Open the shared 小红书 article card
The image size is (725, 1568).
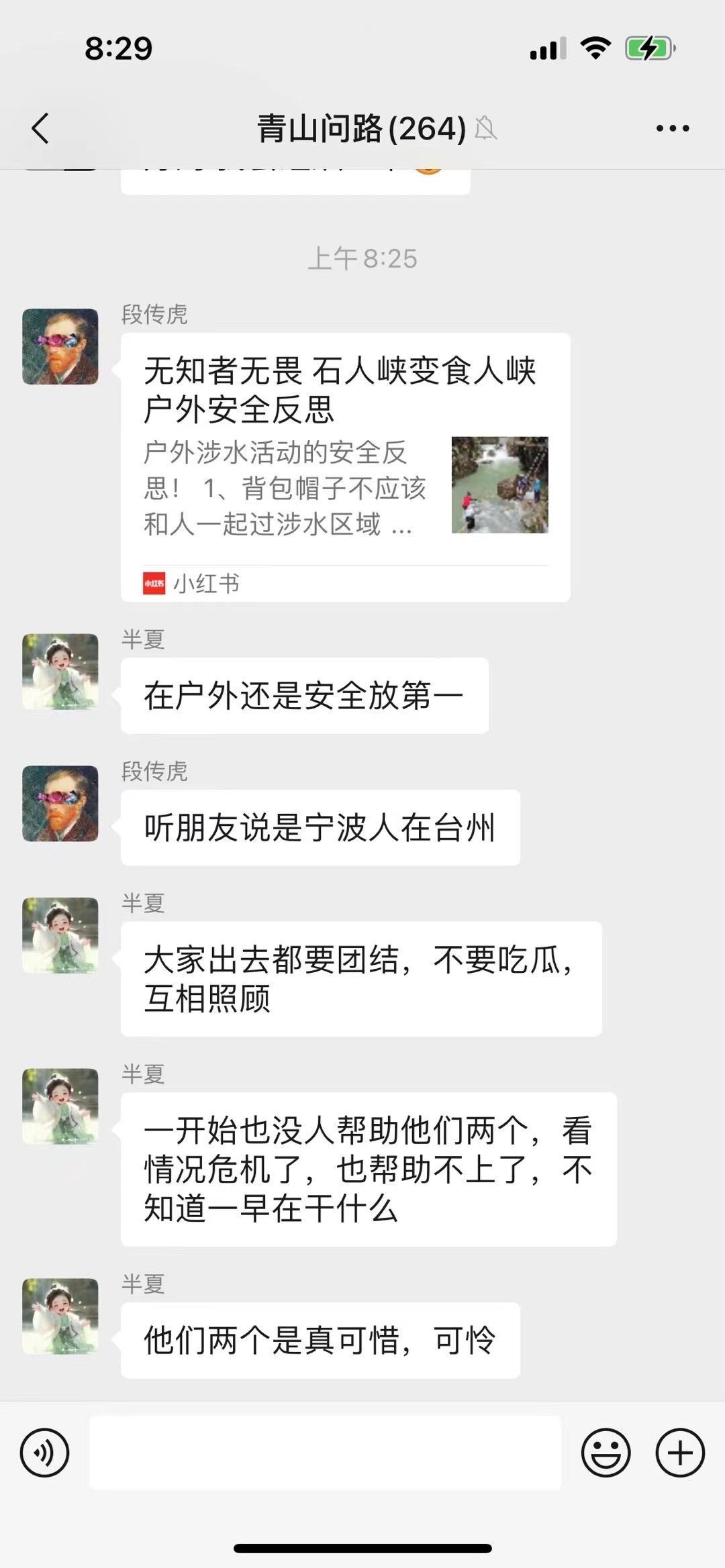(x=345, y=466)
